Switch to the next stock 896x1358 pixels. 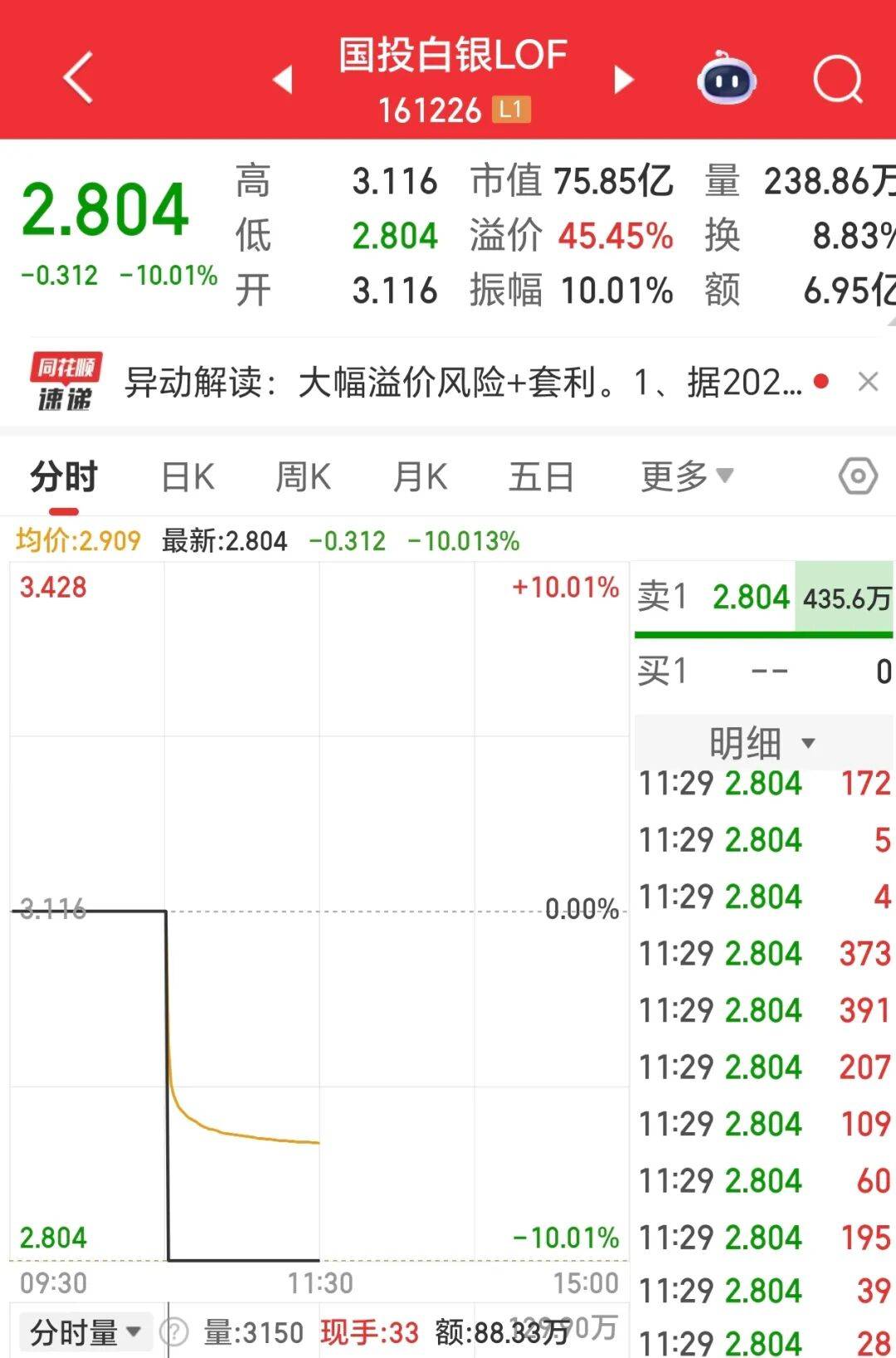623,80
